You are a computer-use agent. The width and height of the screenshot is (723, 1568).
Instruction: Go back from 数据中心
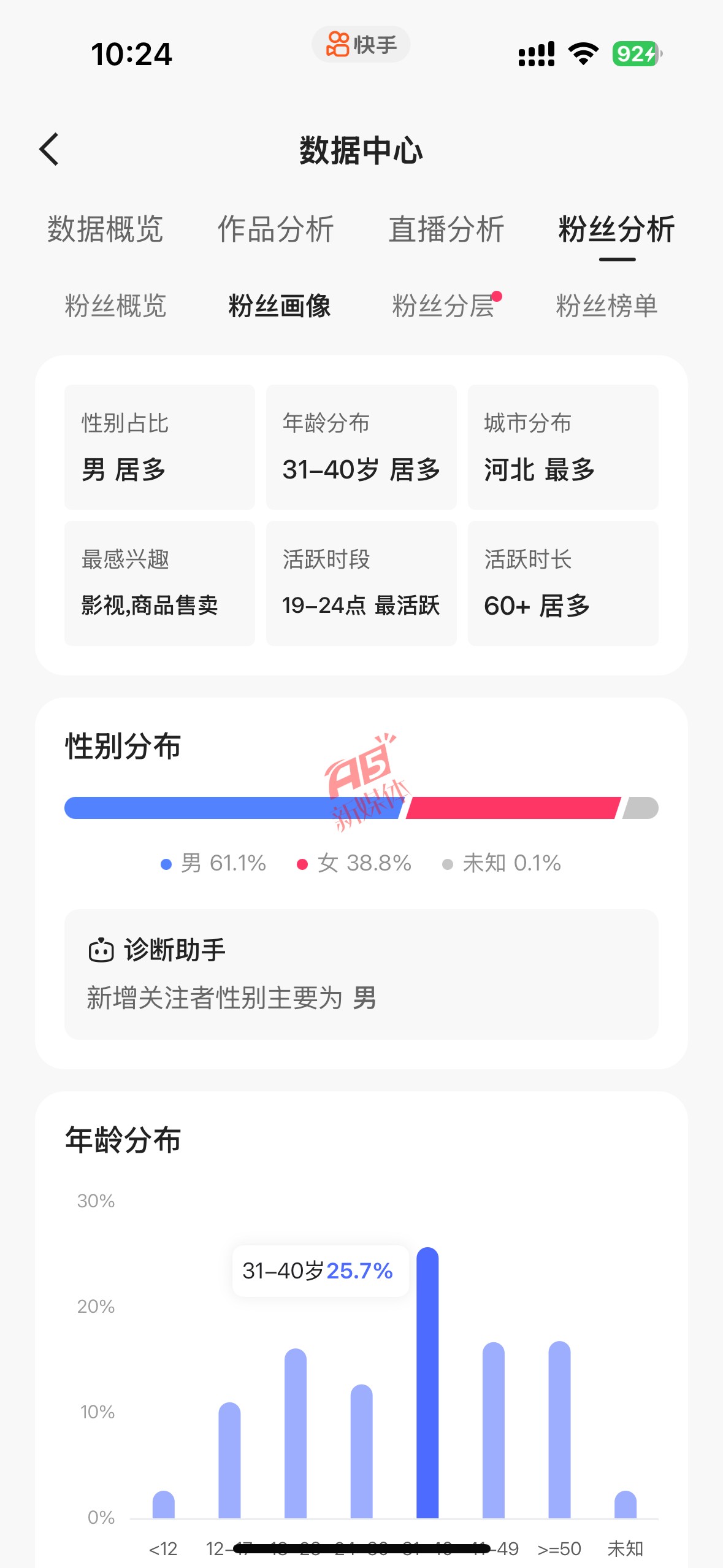pos(49,149)
